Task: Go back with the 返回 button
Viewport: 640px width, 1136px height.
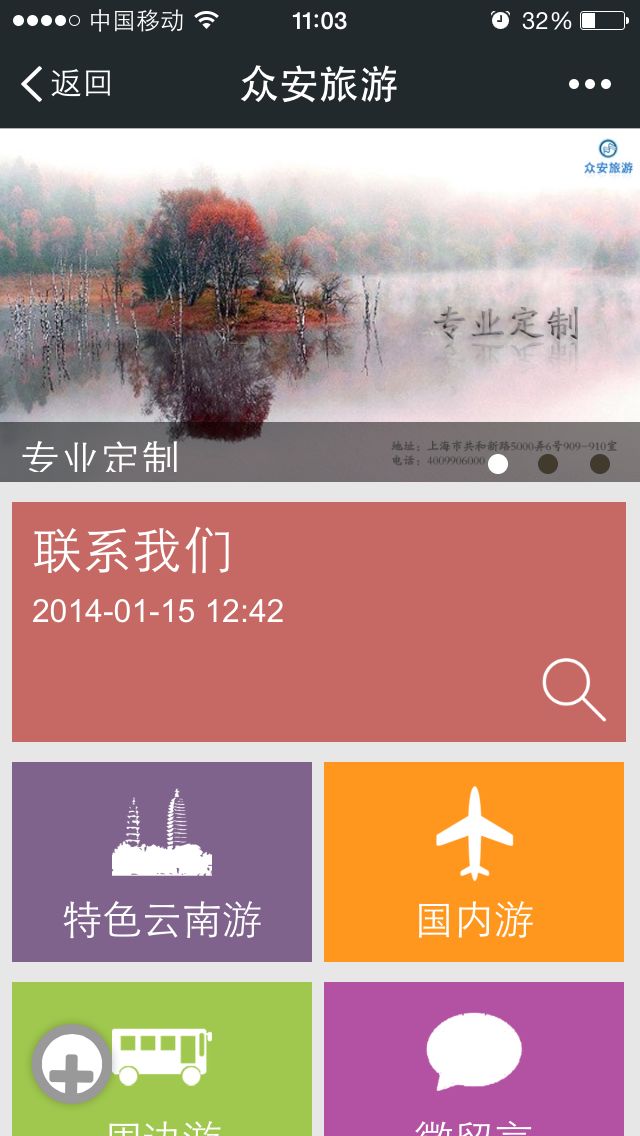Action: 67,84
